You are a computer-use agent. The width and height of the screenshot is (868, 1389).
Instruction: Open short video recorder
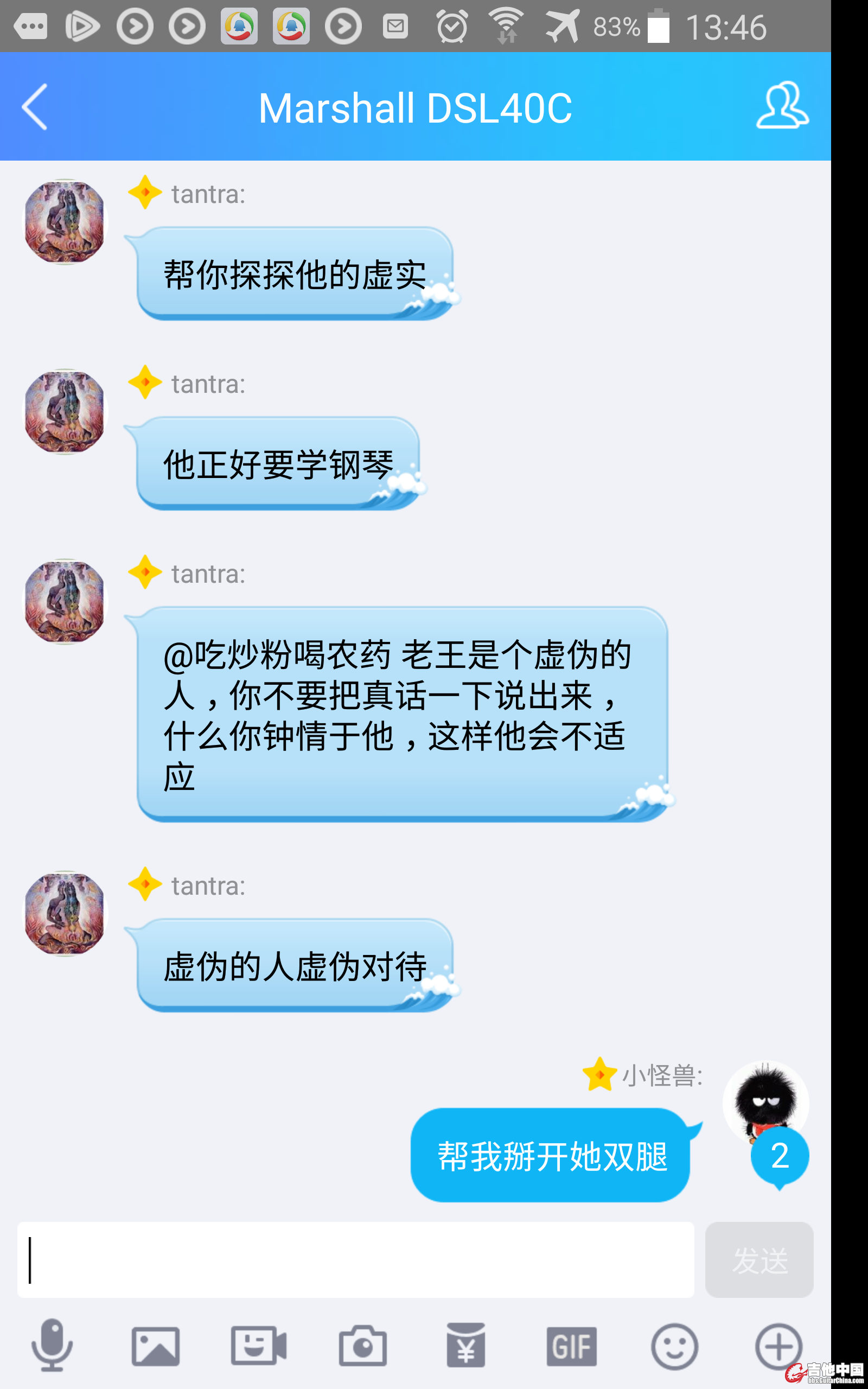[259, 1345]
